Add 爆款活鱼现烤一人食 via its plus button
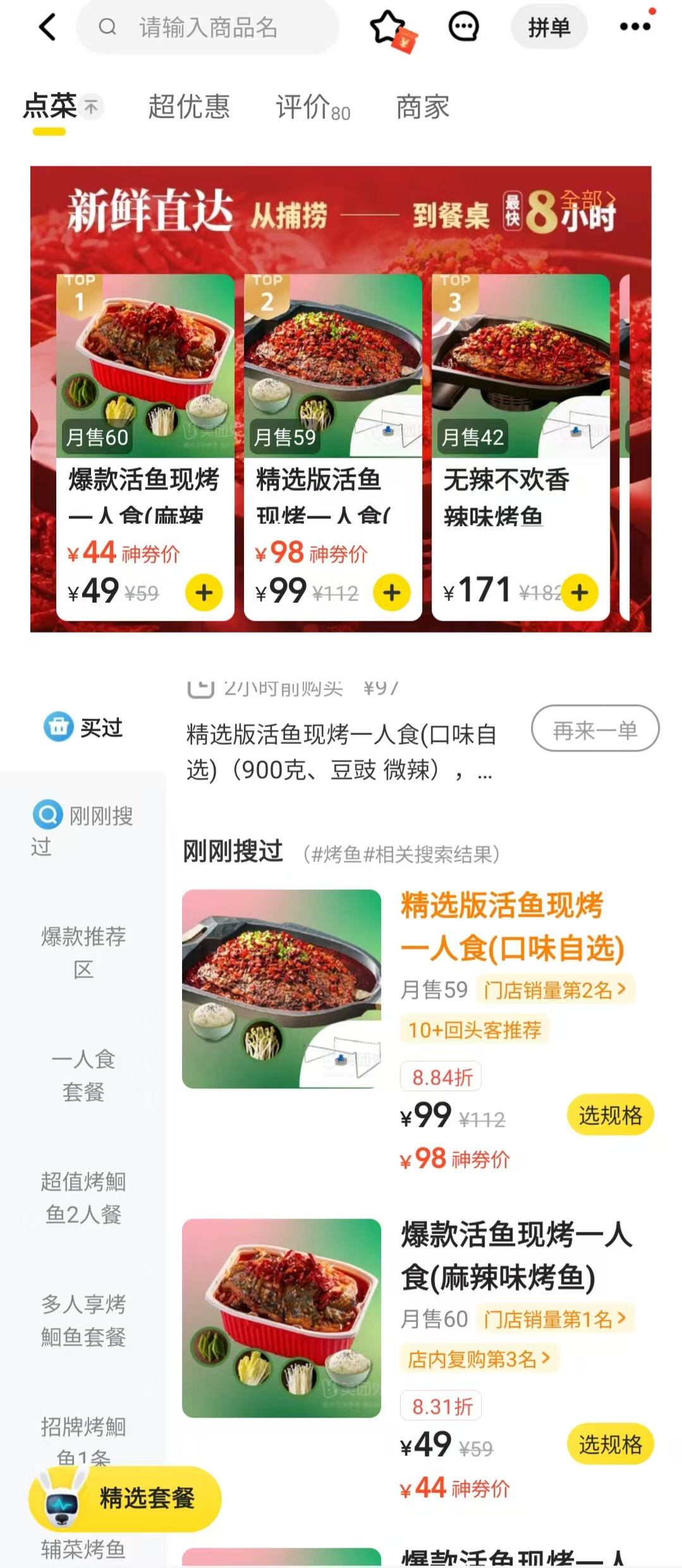The image size is (682, 1568). (x=204, y=591)
